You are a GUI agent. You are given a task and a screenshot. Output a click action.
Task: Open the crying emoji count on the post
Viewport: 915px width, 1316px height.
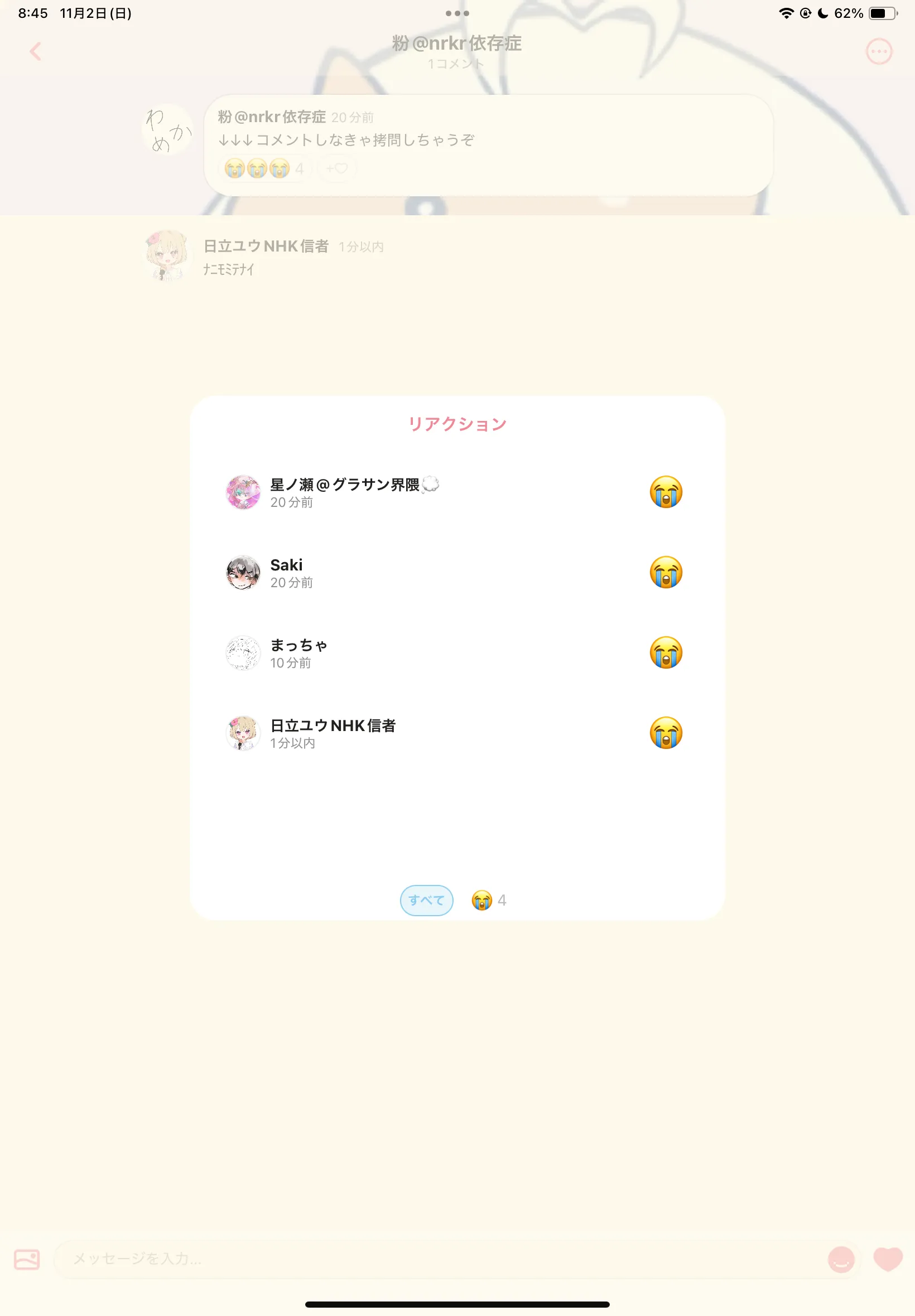(x=264, y=168)
